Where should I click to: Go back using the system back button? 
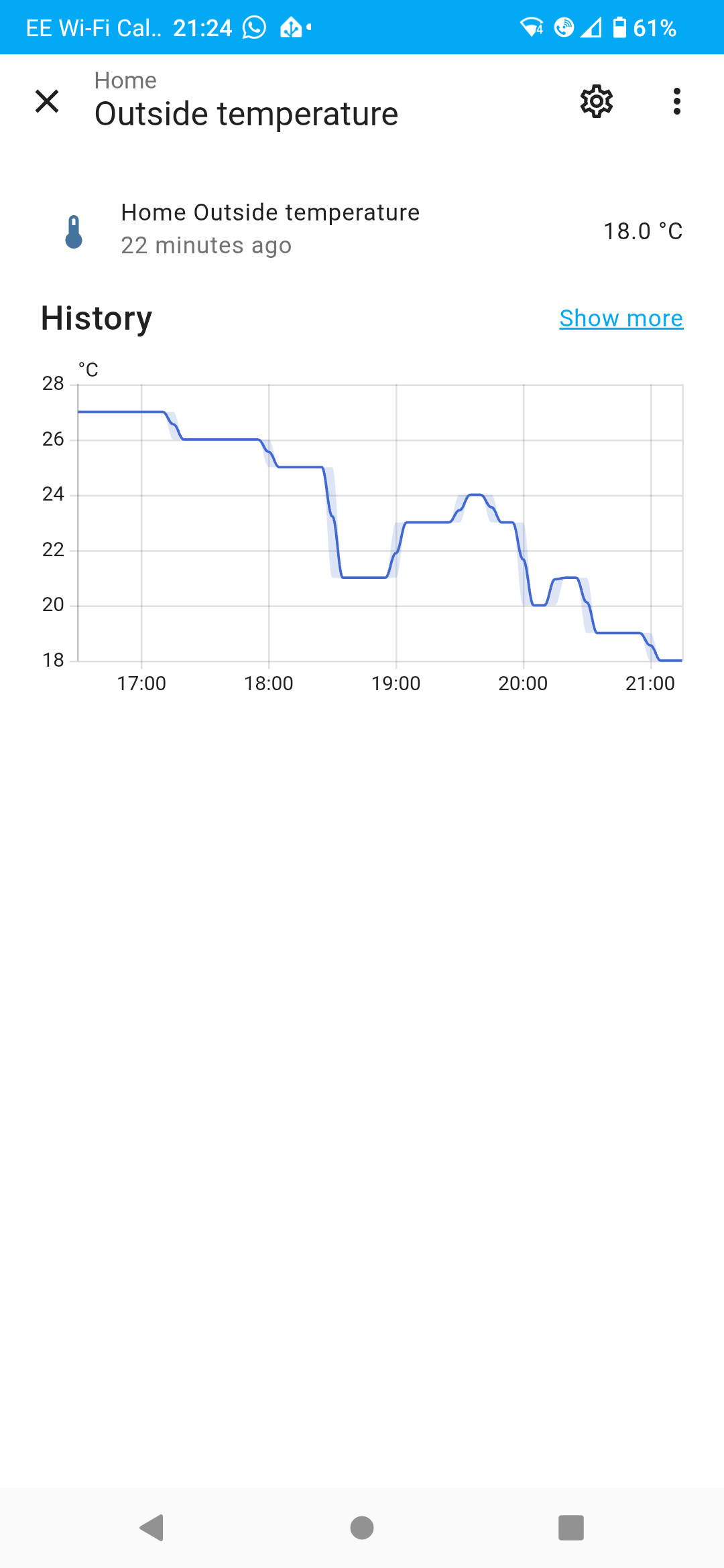pyautogui.click(x=152, y=1528)
